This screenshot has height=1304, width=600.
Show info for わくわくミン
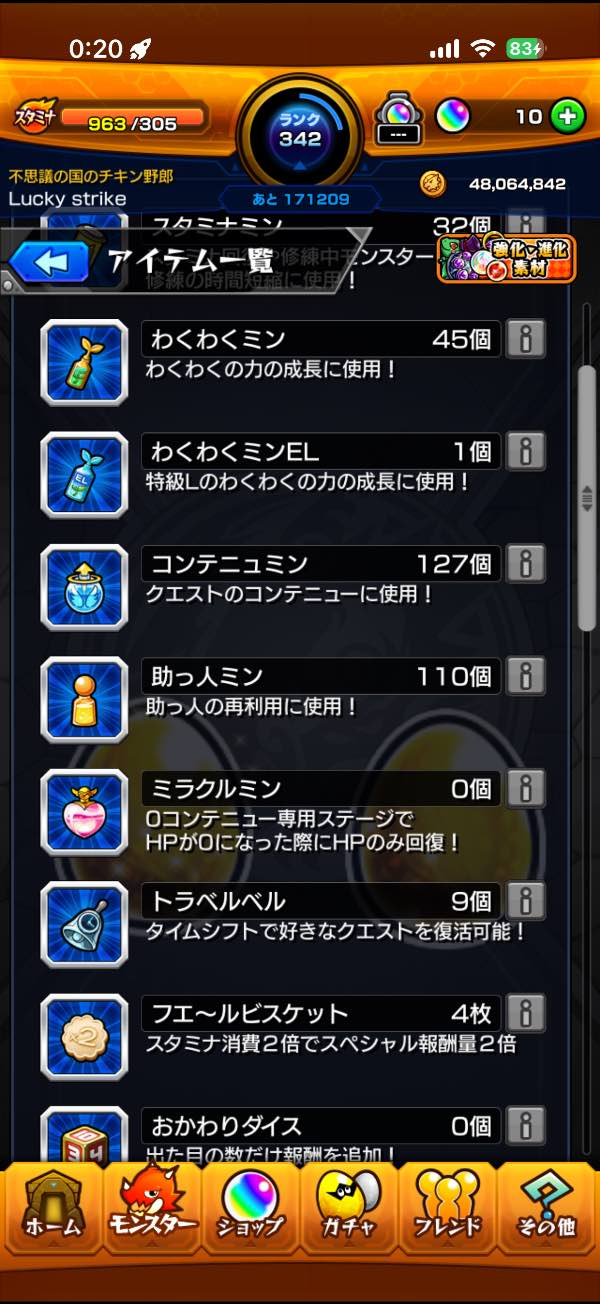tap(525, 339)
